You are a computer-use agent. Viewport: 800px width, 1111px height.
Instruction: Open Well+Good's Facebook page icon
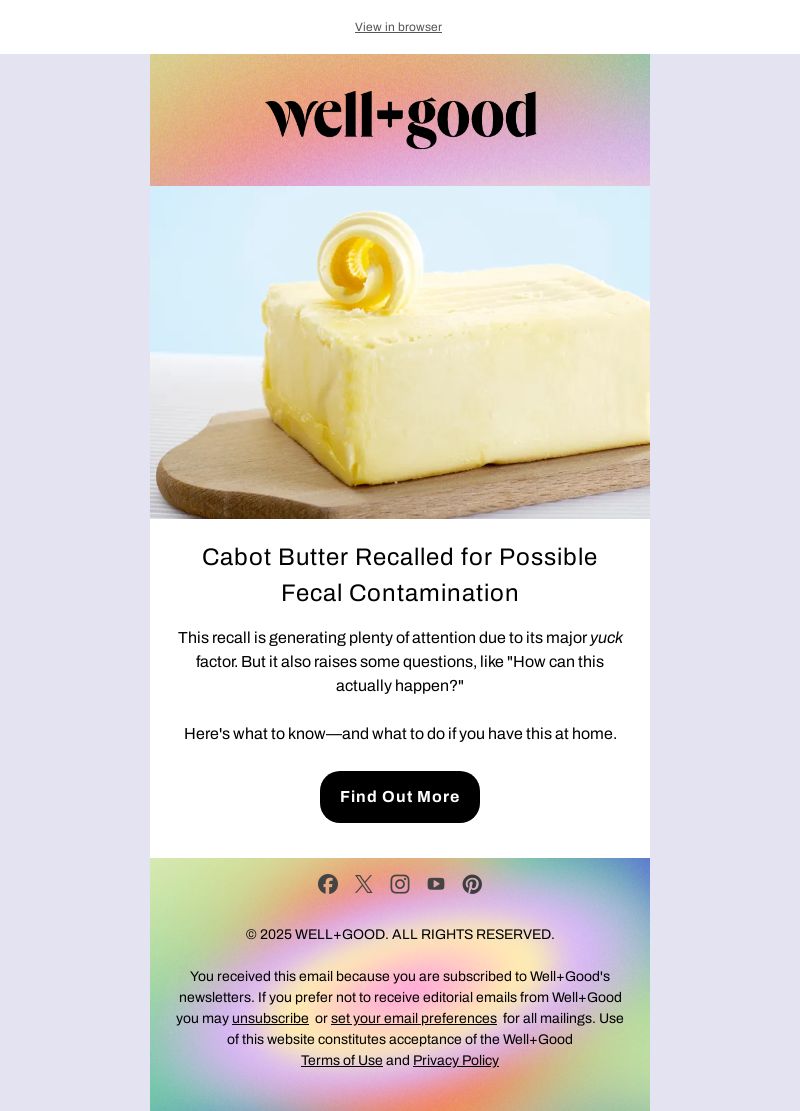tap(328, 884)
